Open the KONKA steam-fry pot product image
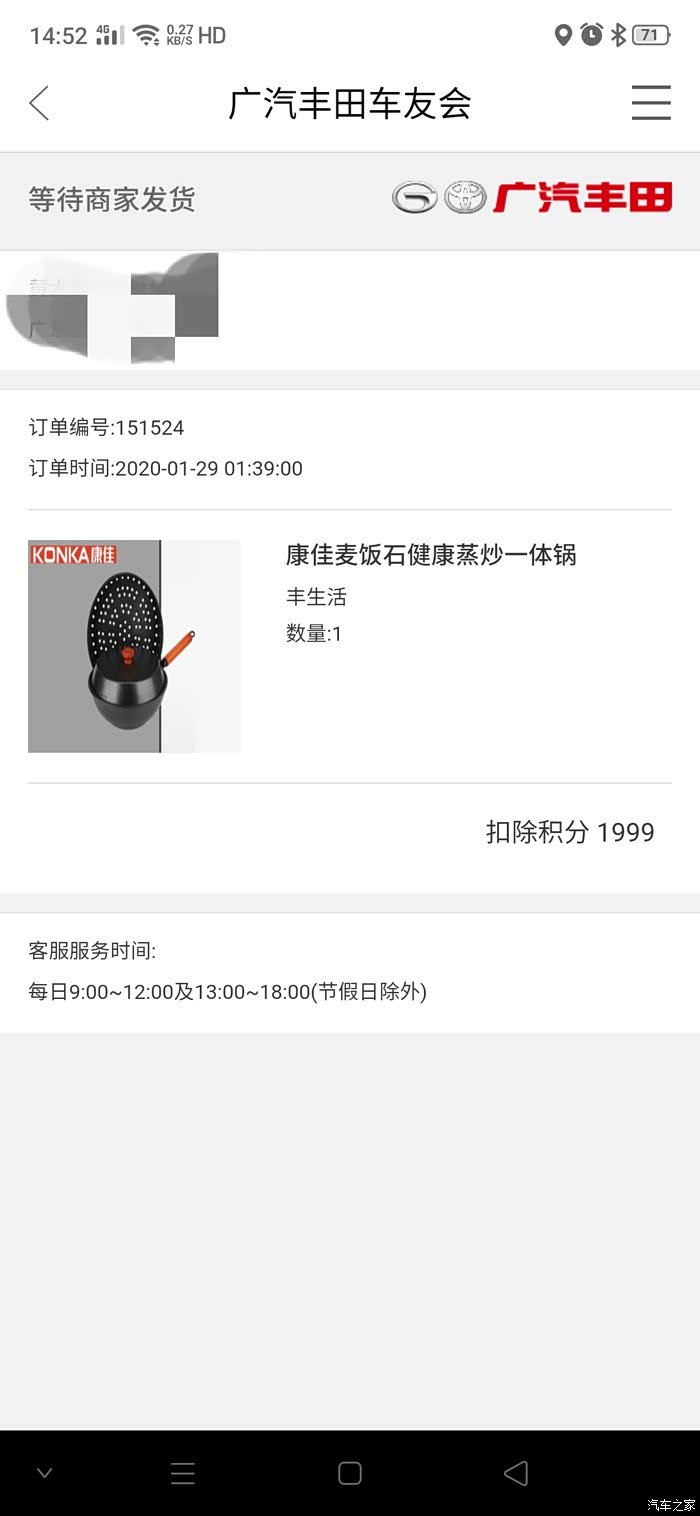 point(134,646)
